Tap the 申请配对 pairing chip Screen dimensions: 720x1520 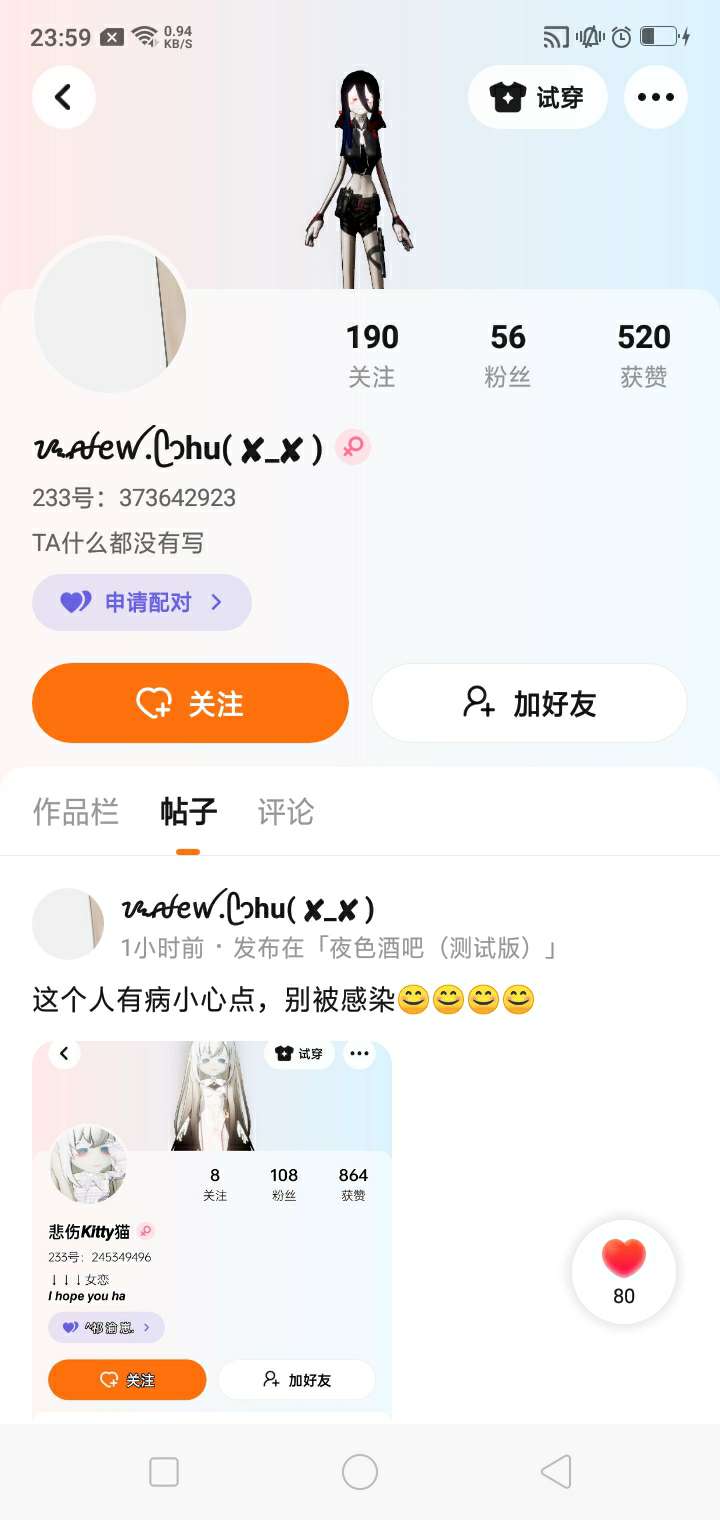(x=141, y=602)
